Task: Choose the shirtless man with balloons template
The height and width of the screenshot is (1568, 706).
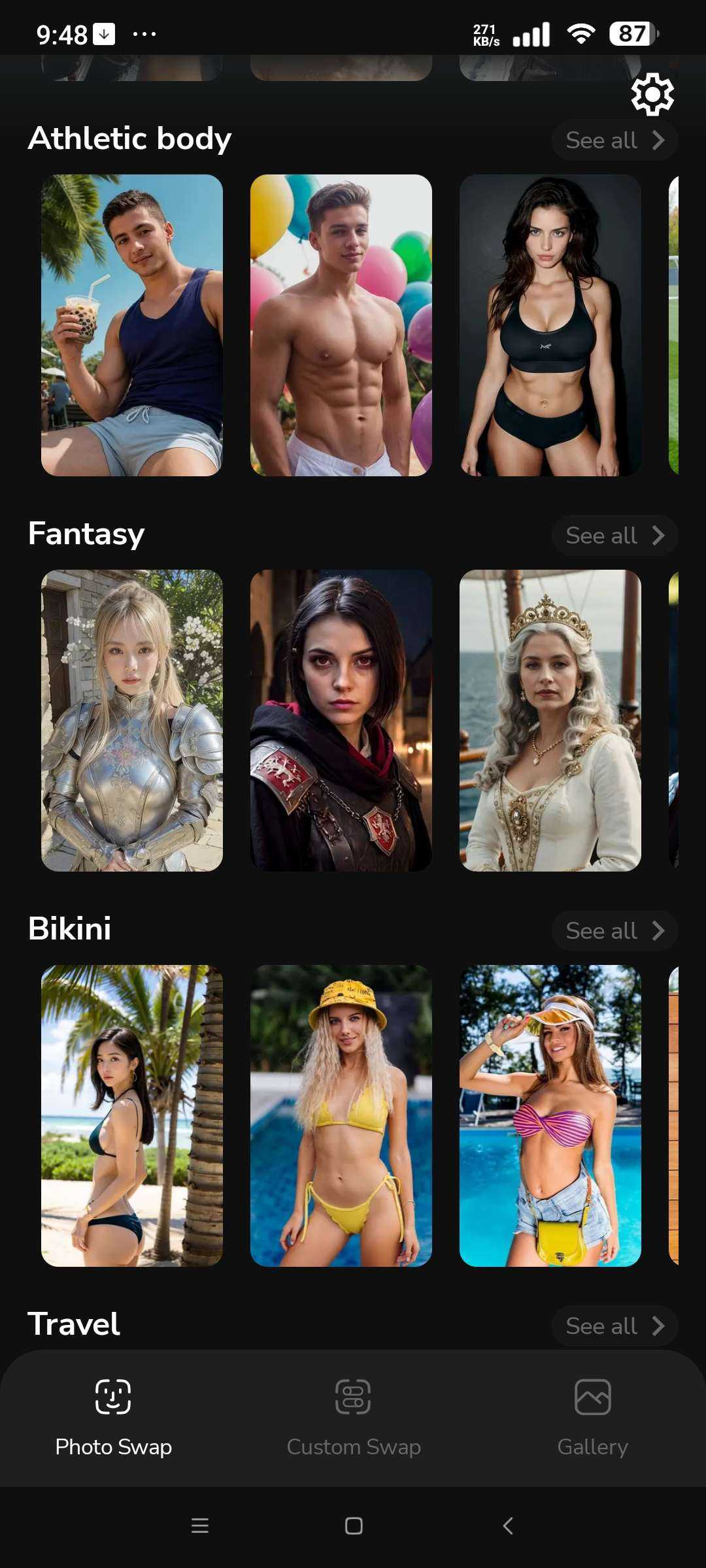Action: click(341, 325)
